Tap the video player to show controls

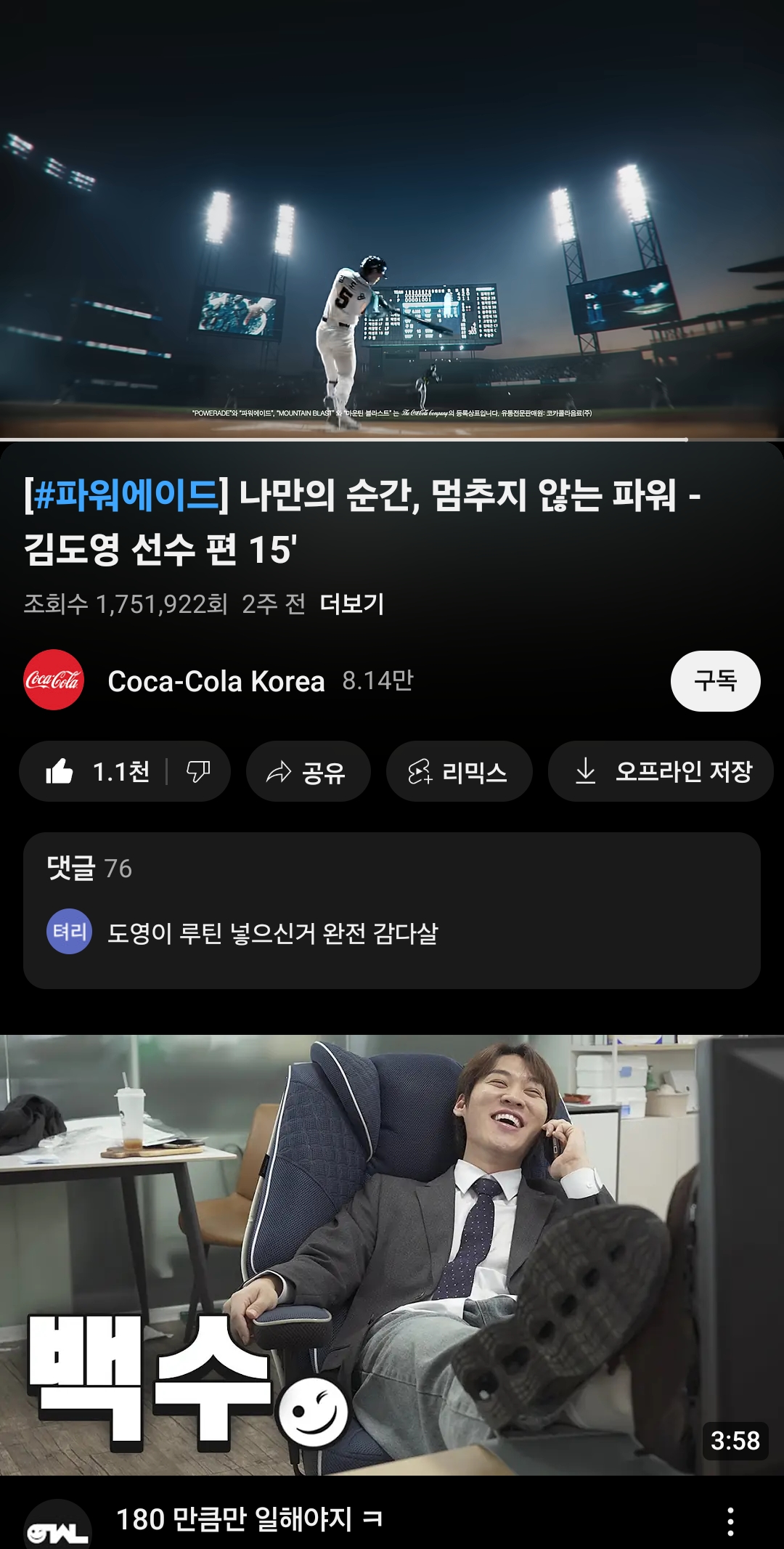[x=392, y=218]
